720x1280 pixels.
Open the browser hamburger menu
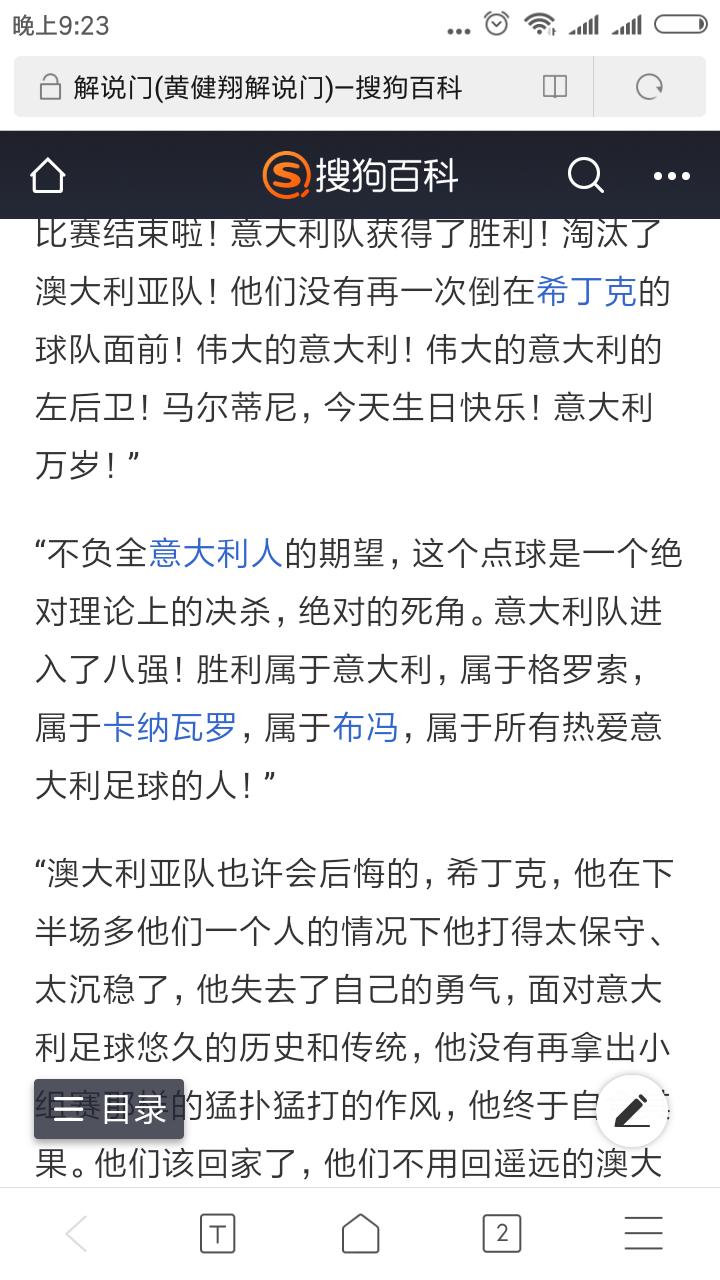[x=644, y=1234]
